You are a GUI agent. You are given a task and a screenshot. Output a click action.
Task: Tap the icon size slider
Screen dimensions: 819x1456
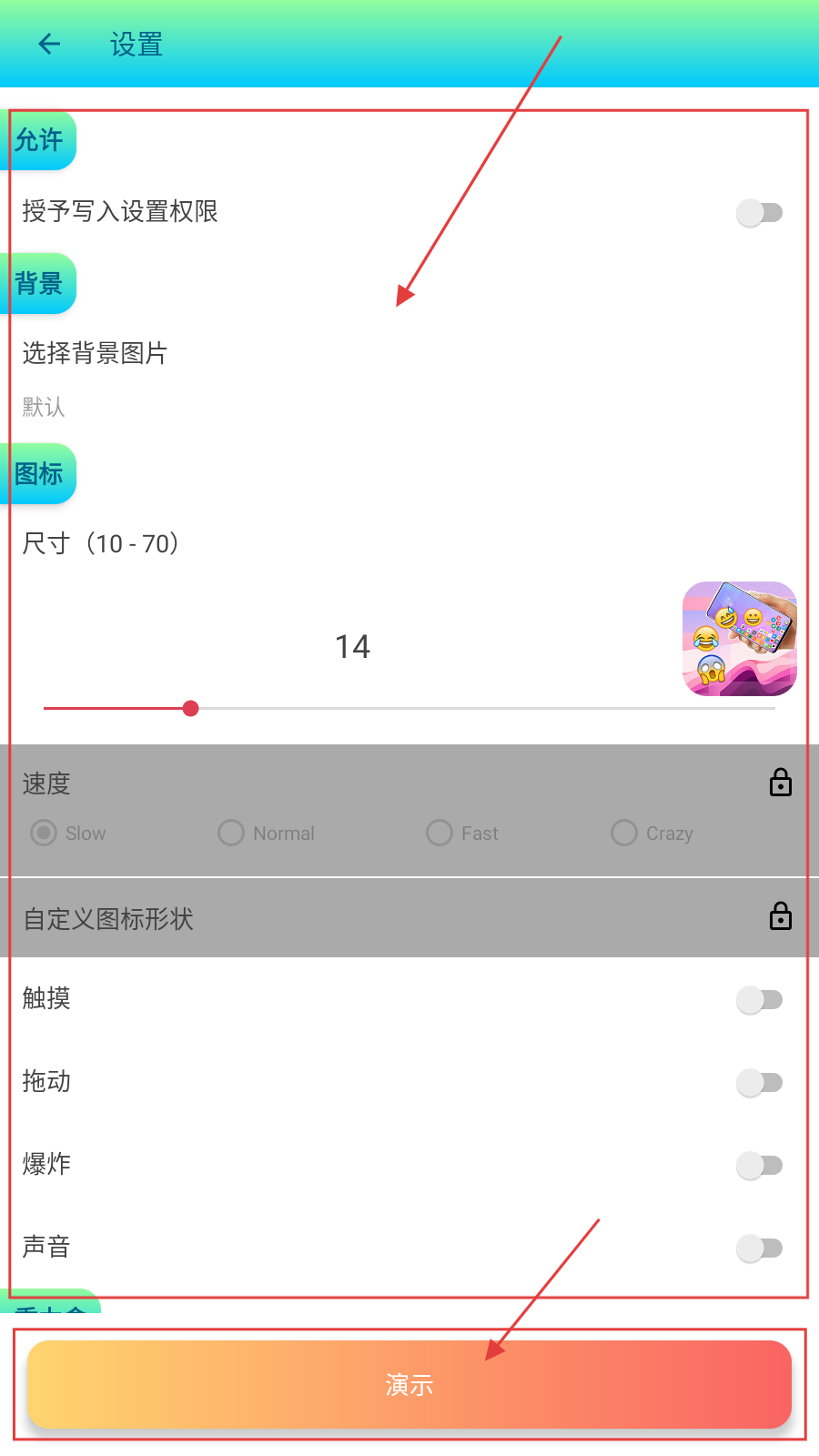[409, 708]
